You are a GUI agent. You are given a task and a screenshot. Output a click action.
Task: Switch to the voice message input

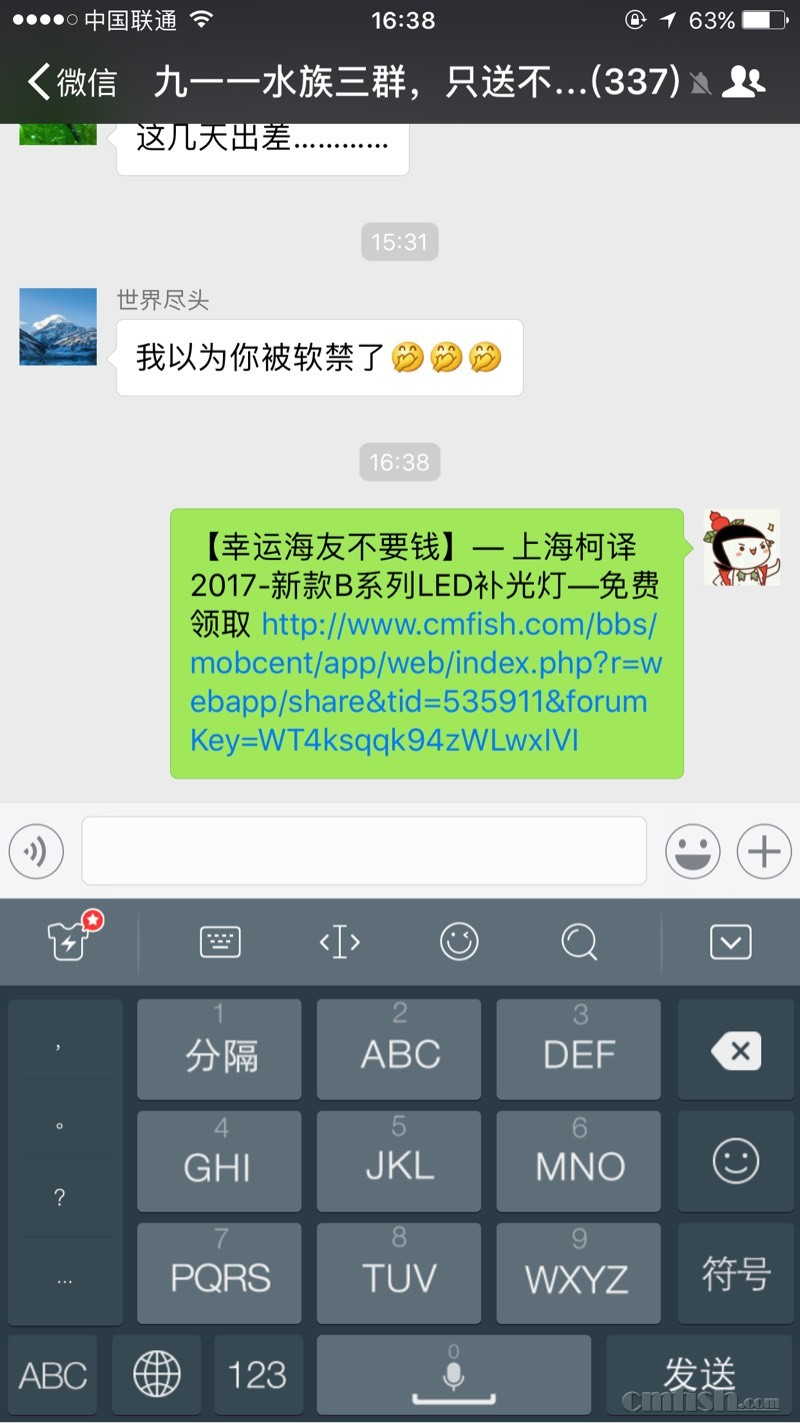click(36, 852)
